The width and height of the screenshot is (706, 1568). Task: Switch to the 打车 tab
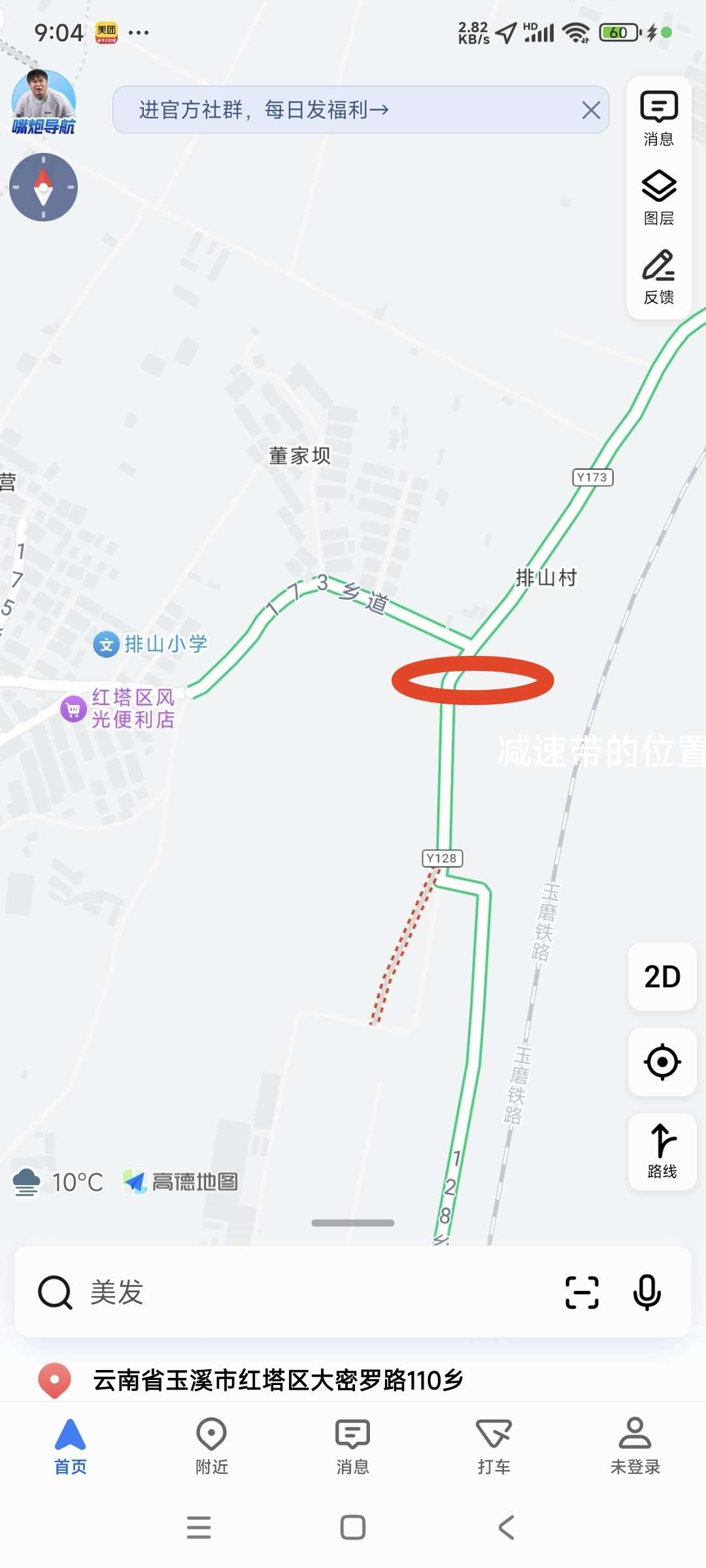click(x=494, y=1446)
